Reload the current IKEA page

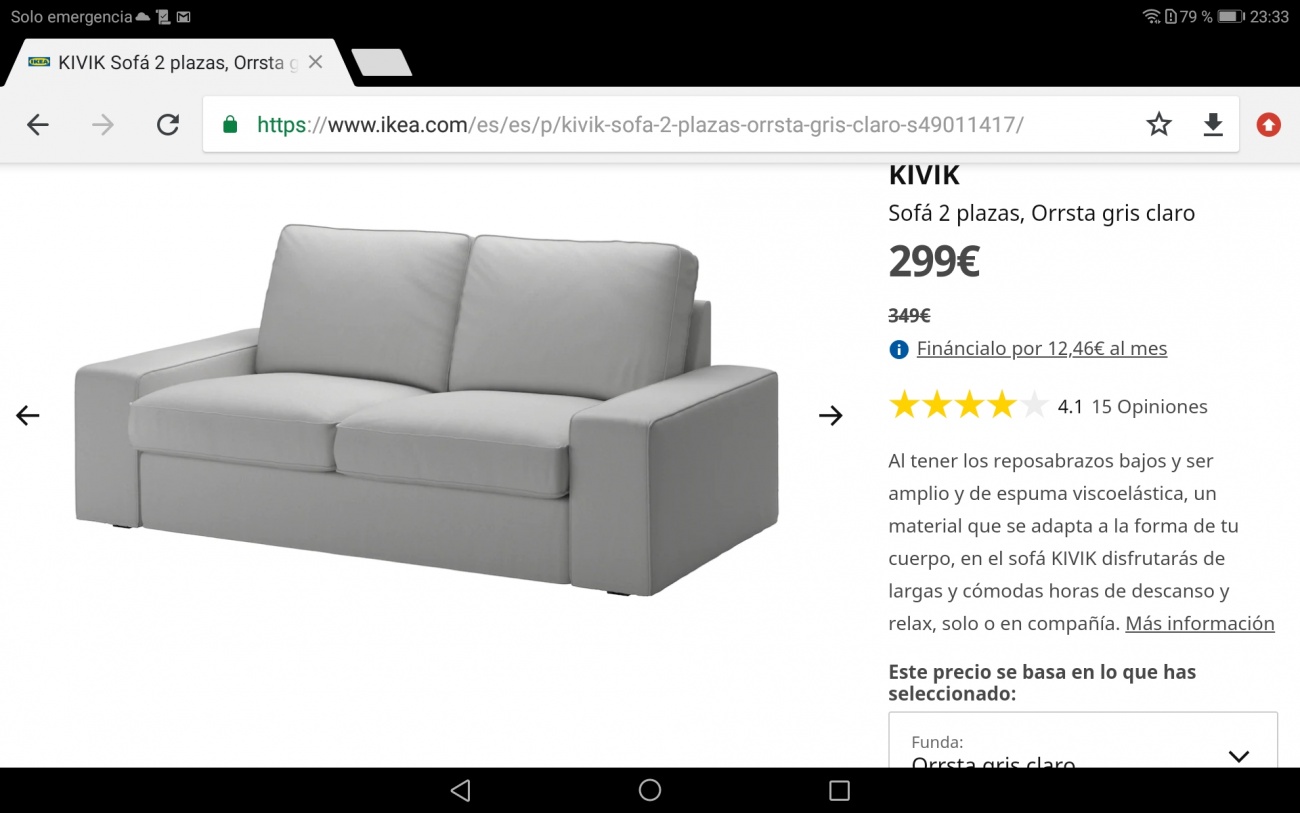[x=168, y=125]
